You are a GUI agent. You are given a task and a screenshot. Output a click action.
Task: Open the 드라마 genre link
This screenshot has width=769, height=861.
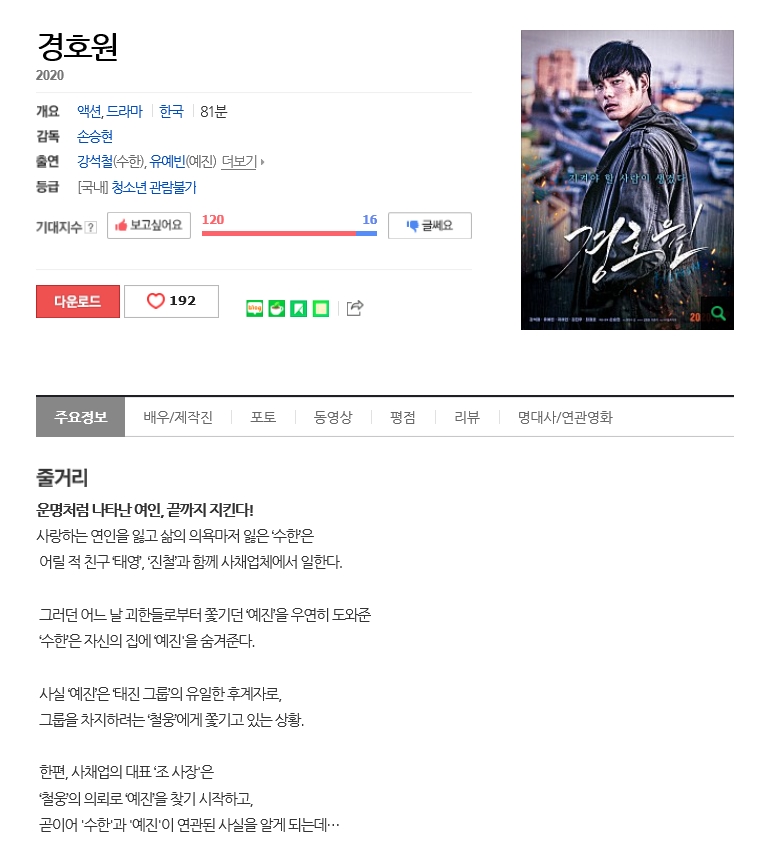tap(125, 111)
